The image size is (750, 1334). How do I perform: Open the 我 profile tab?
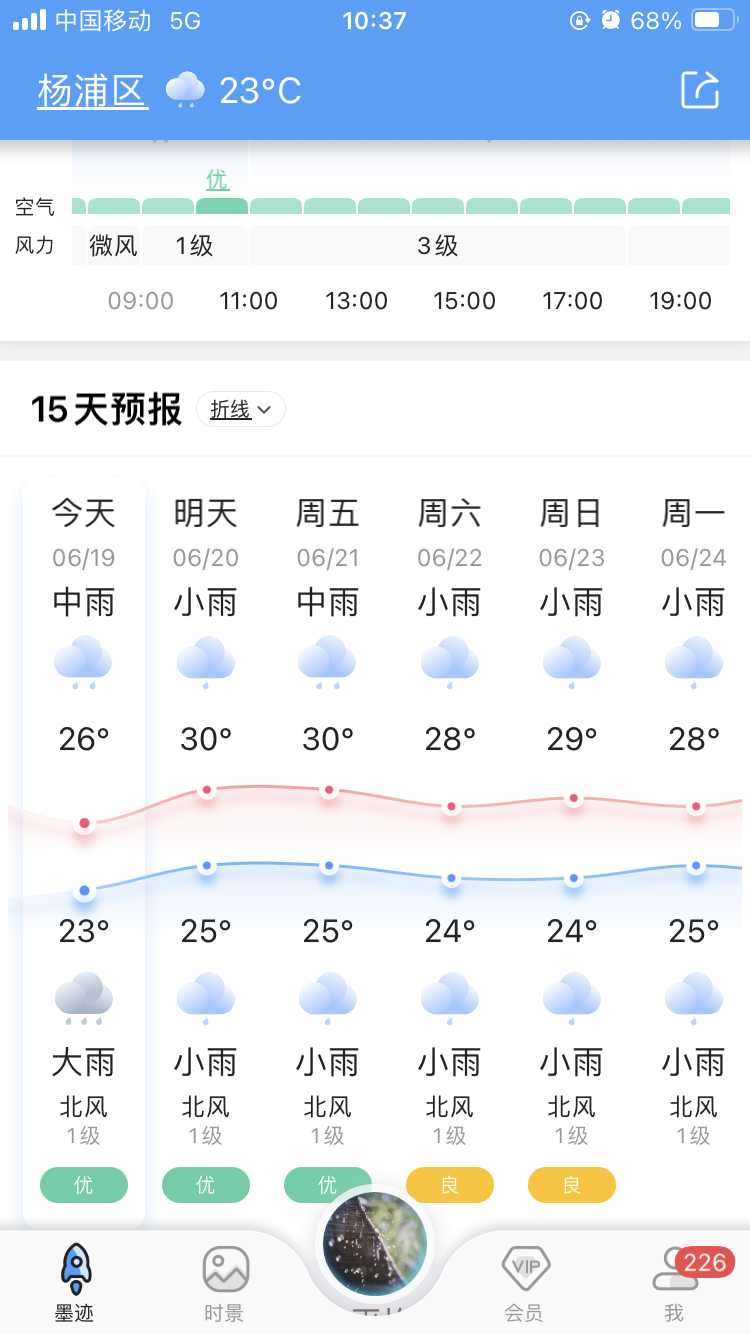[675, 1283]
